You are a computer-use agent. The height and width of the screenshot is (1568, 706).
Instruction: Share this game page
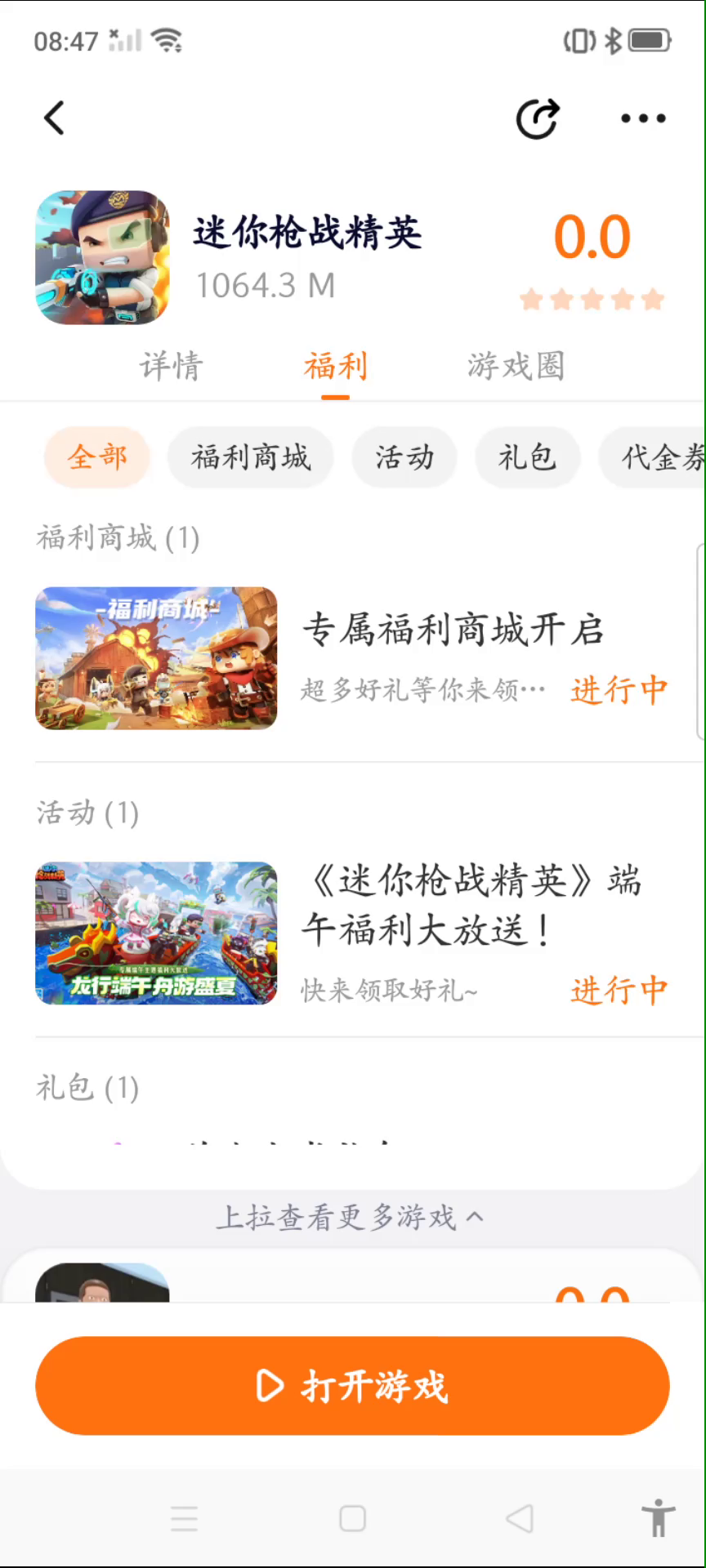click(x=538, y=119)
